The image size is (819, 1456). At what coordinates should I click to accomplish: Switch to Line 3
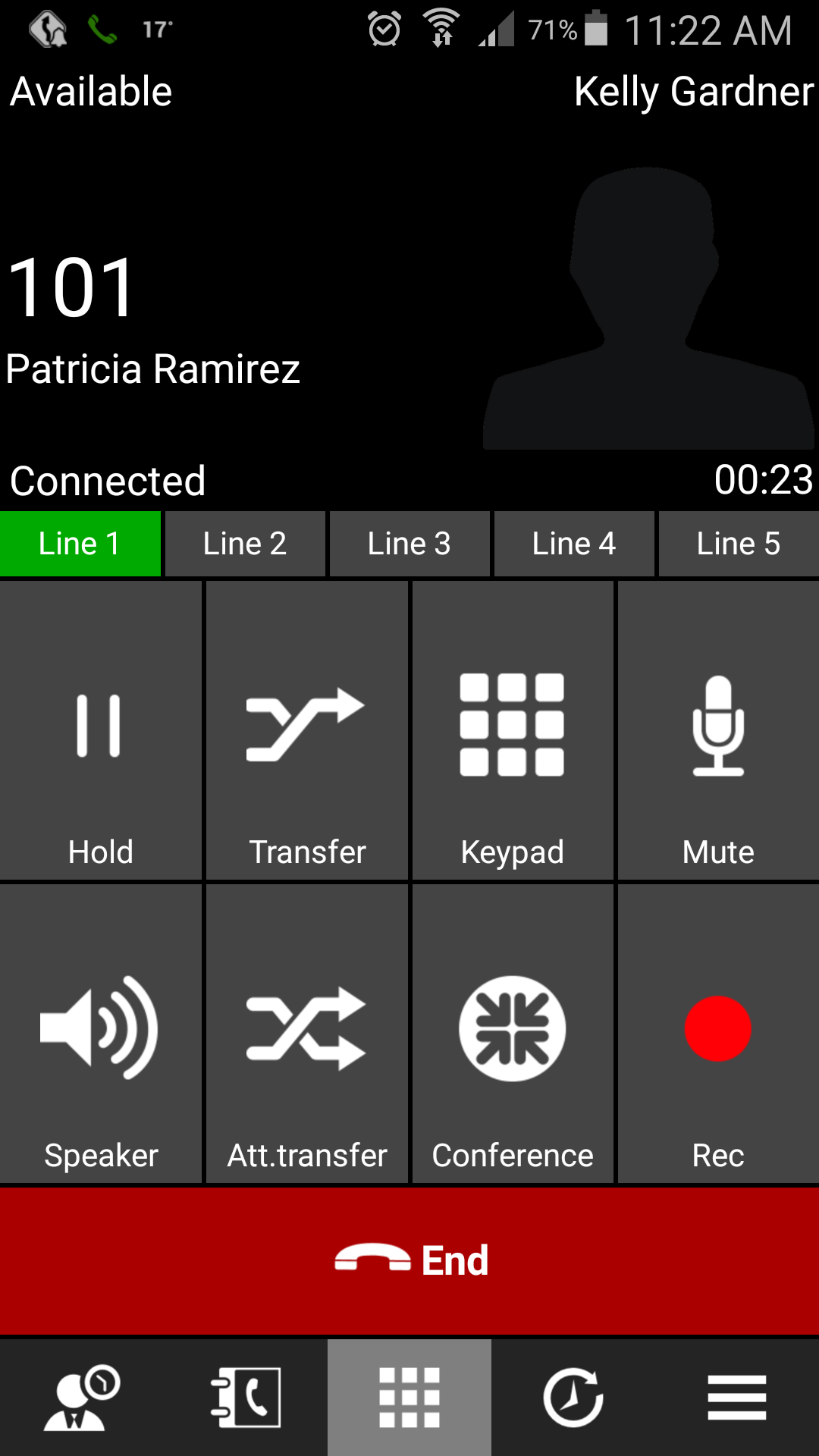tap(409, 544)
